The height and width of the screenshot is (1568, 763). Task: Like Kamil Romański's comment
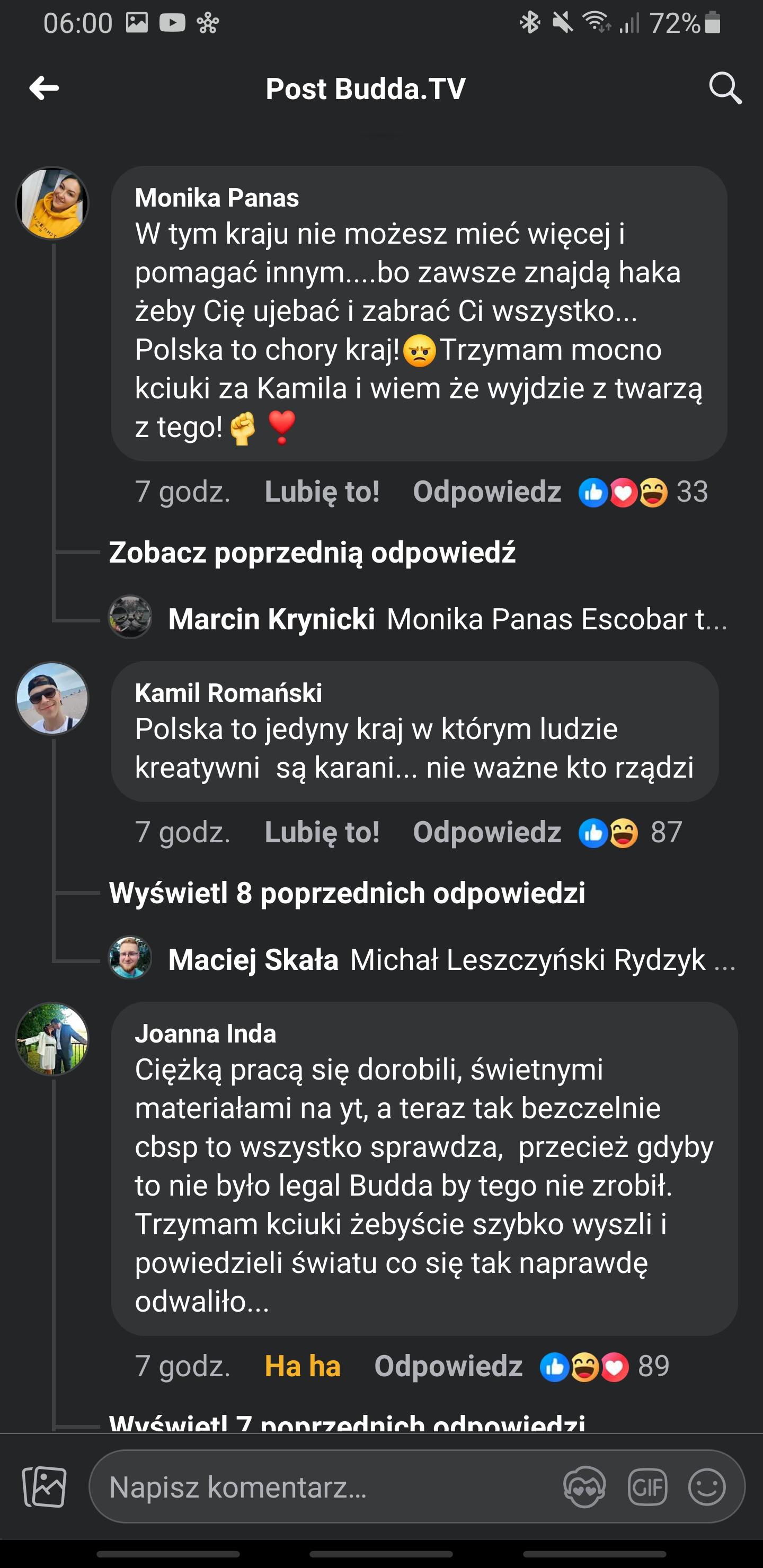322,832
